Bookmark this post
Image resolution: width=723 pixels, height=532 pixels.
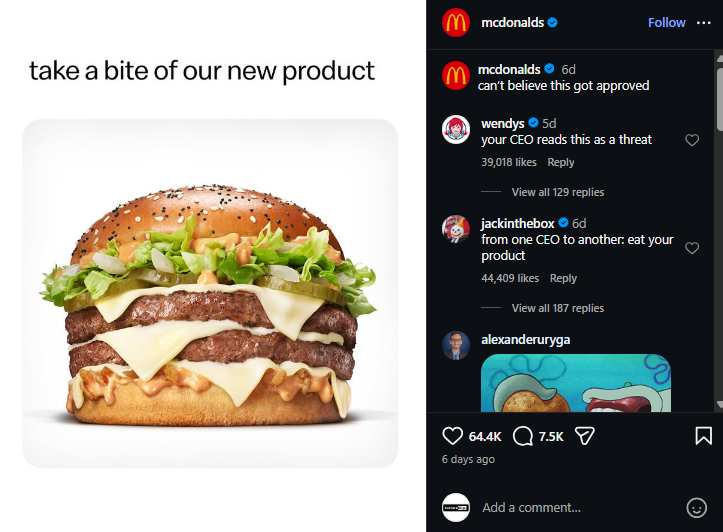(703, 436)
